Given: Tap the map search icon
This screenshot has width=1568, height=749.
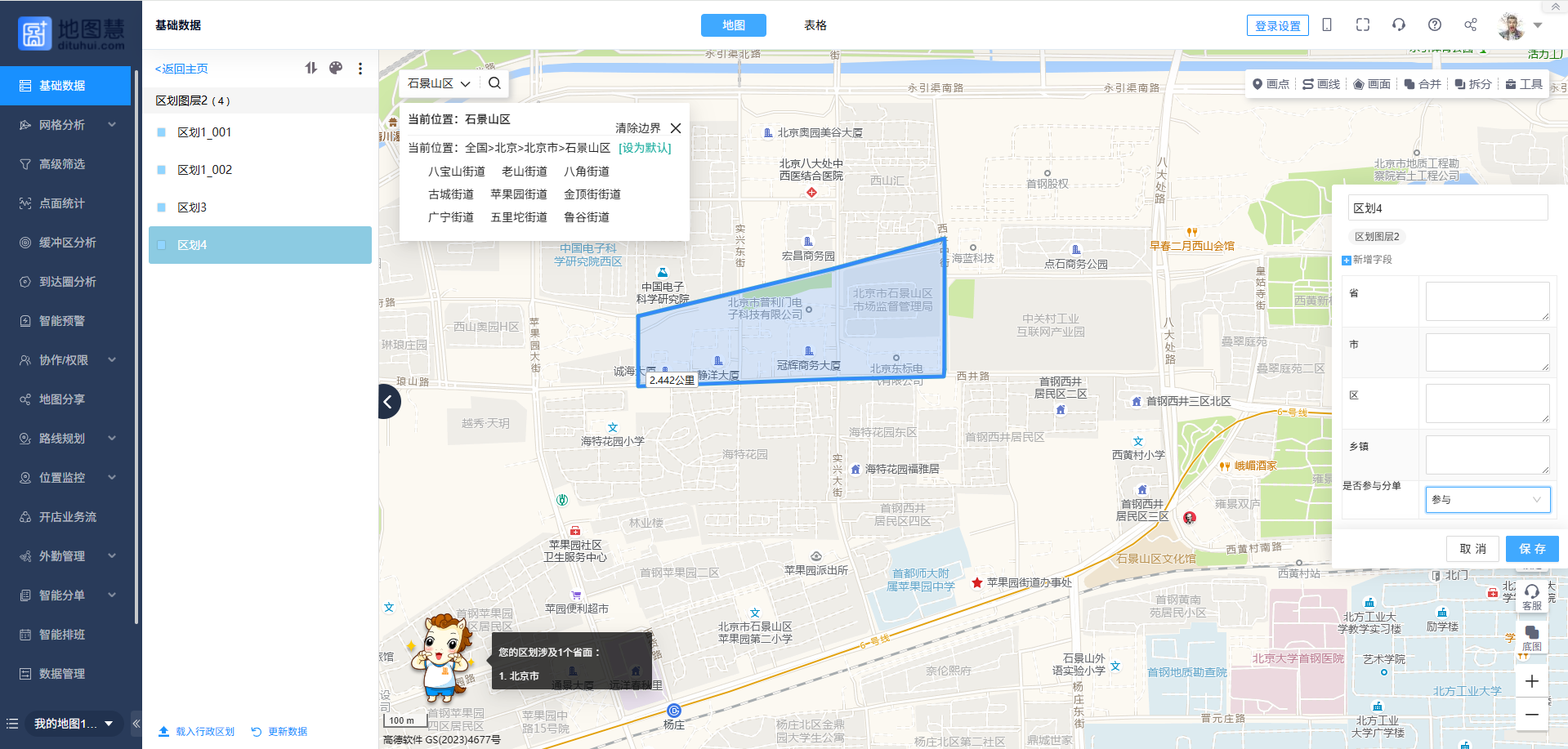Looking at the screenshot, I should 494,83.
